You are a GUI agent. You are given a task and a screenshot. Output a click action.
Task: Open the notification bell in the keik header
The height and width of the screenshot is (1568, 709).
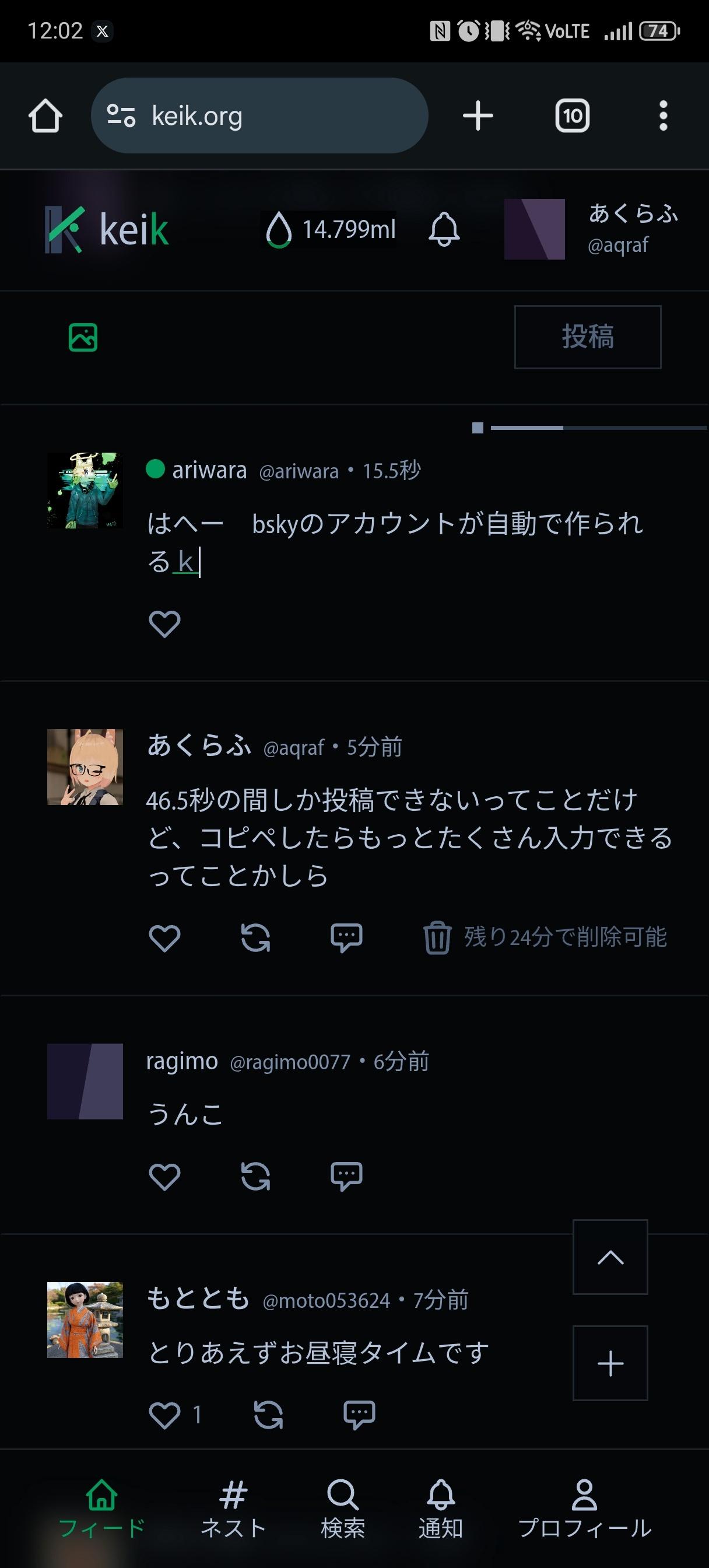pyautogui.click(x=444, y=229)
